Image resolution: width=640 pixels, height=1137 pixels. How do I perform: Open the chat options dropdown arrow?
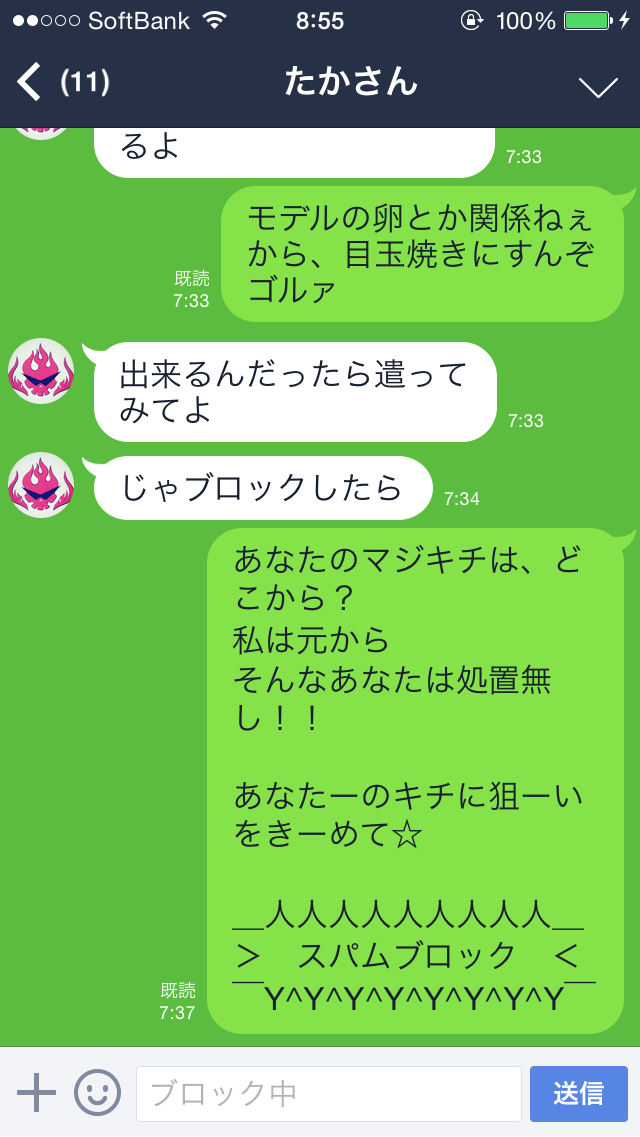click(x=598, y=87)
